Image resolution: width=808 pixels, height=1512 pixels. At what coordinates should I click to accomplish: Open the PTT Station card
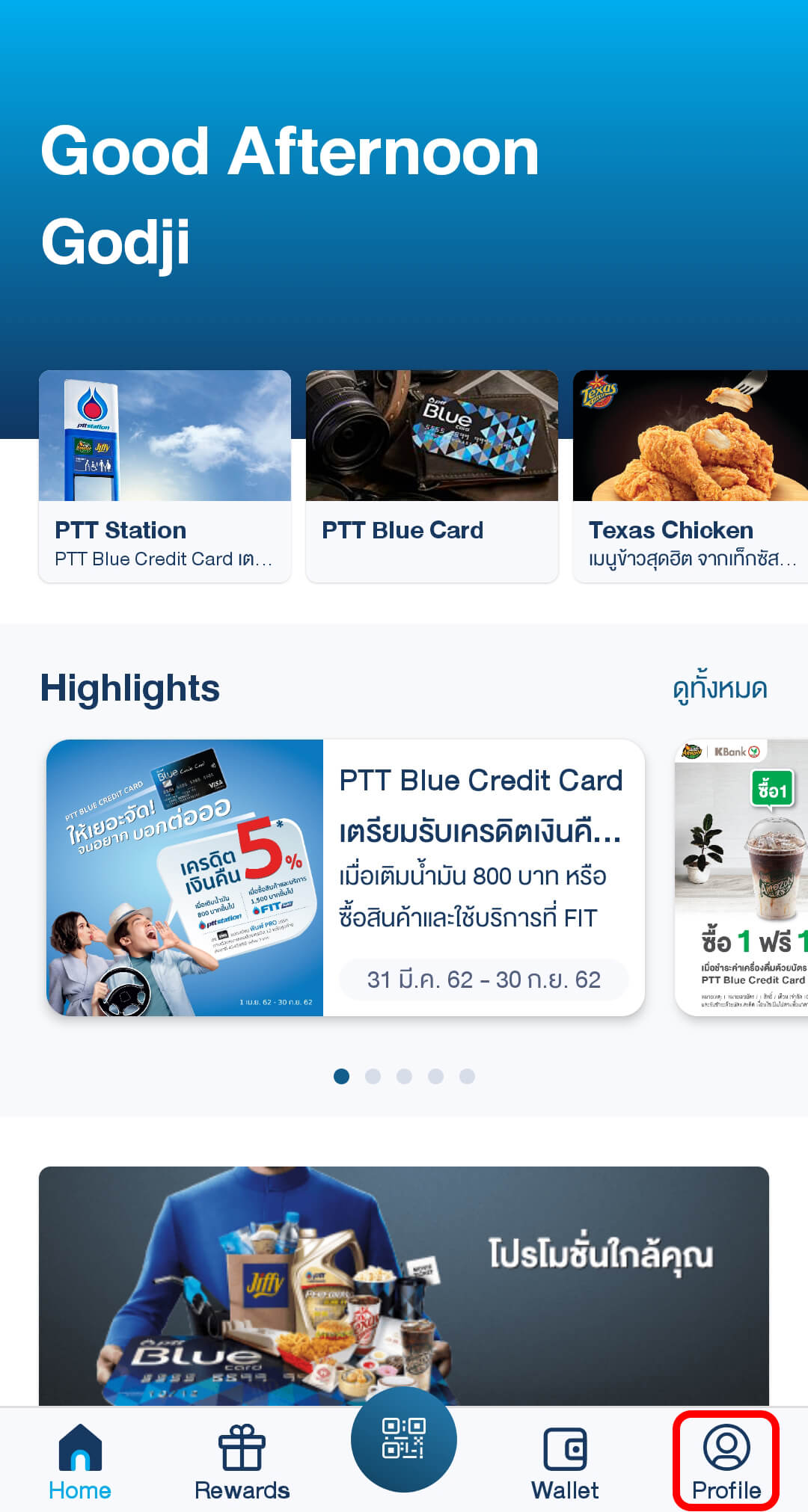pyautogui.click(x=165, y=476)
